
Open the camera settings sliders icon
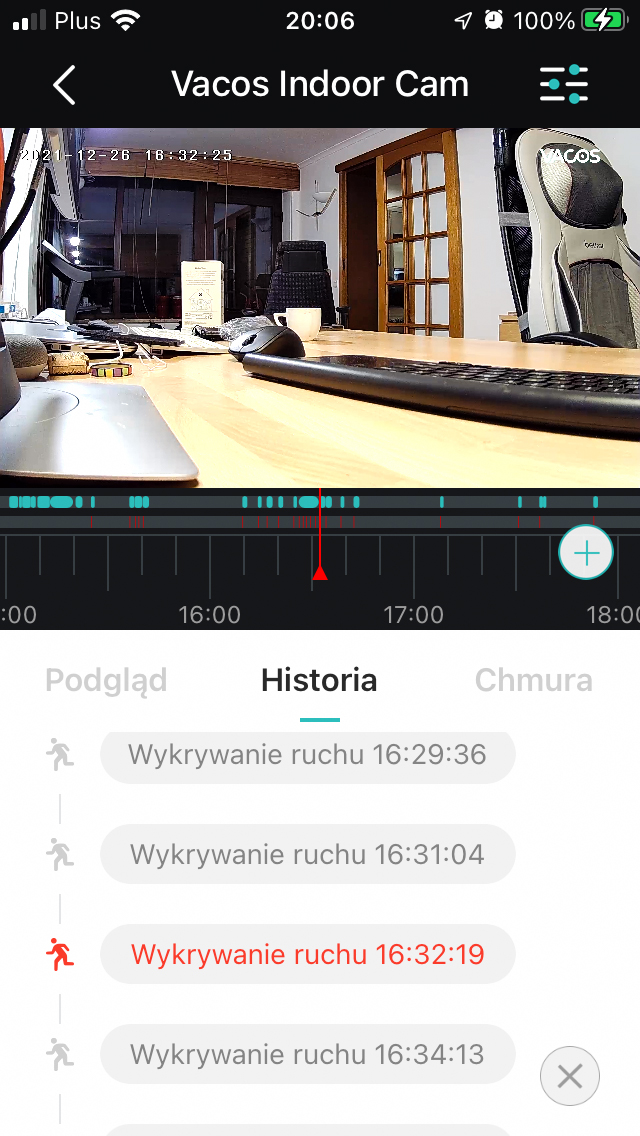click(x=564, y=85)
